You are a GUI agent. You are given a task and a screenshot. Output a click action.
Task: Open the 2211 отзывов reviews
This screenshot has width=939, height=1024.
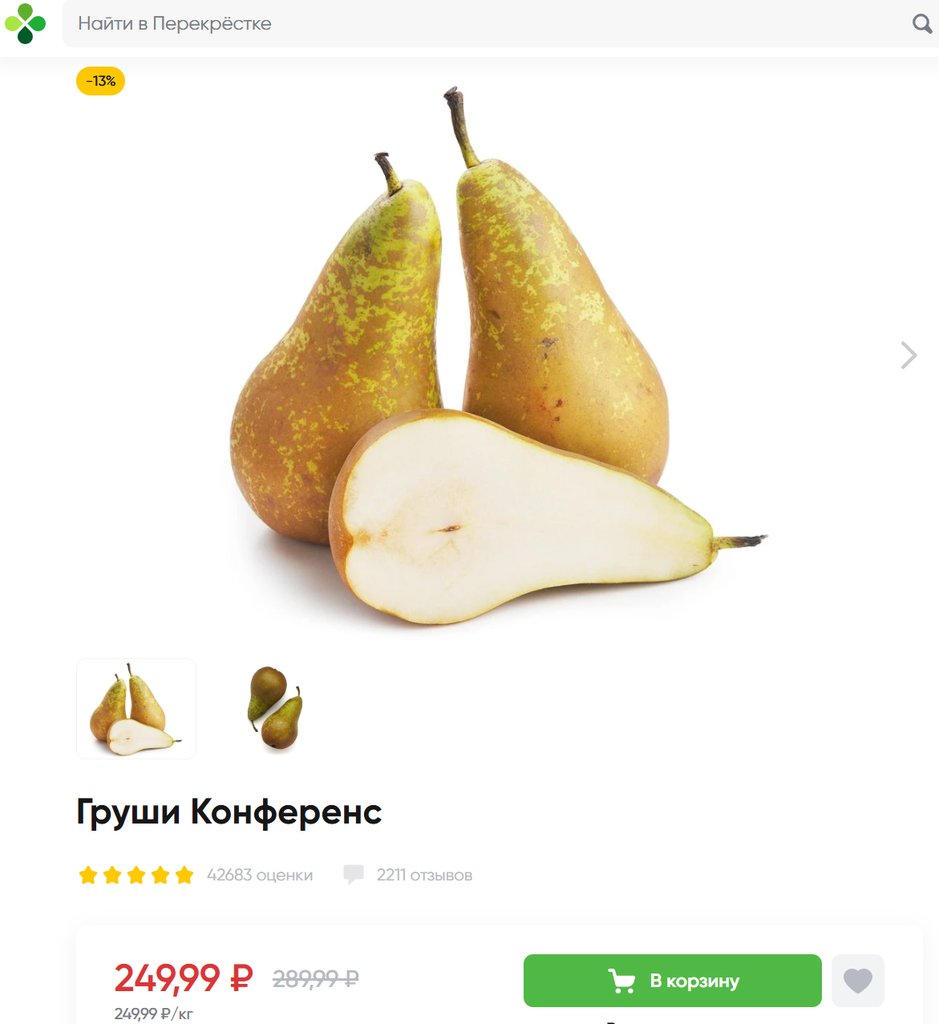pos(424,875)
